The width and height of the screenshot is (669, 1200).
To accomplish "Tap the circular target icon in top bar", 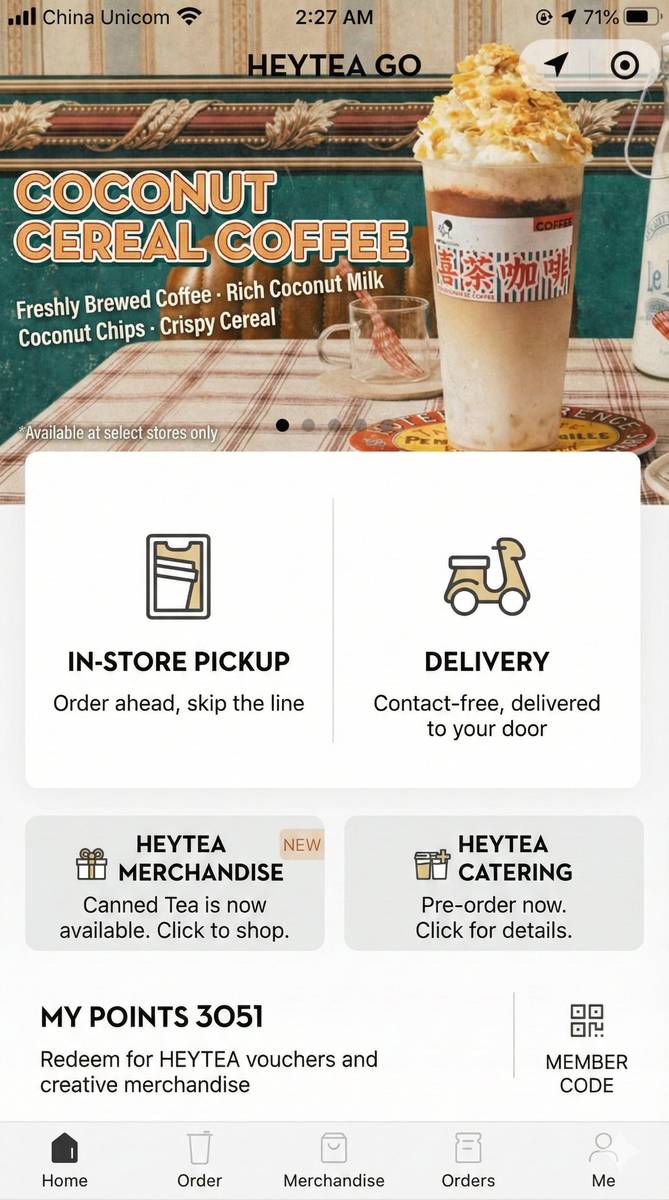I will [x=624, y=66].
